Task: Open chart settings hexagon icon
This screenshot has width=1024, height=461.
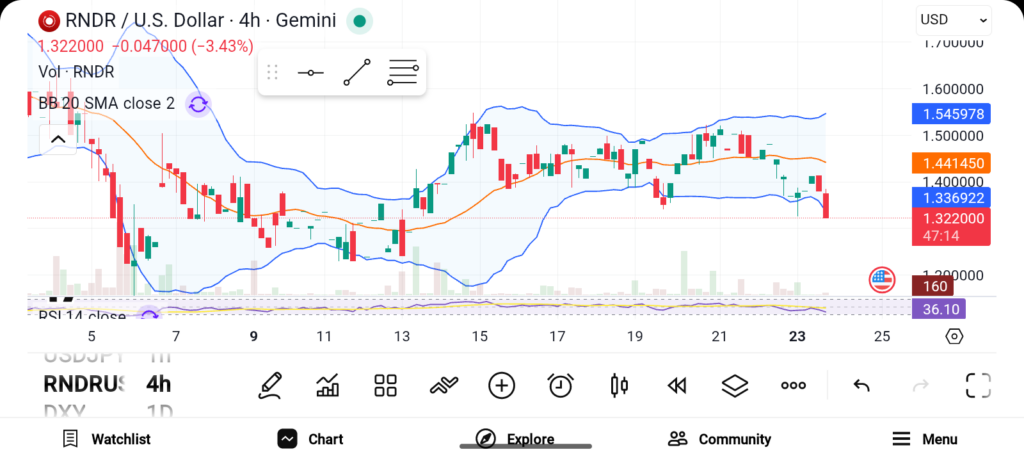Action: click(954, 336)
